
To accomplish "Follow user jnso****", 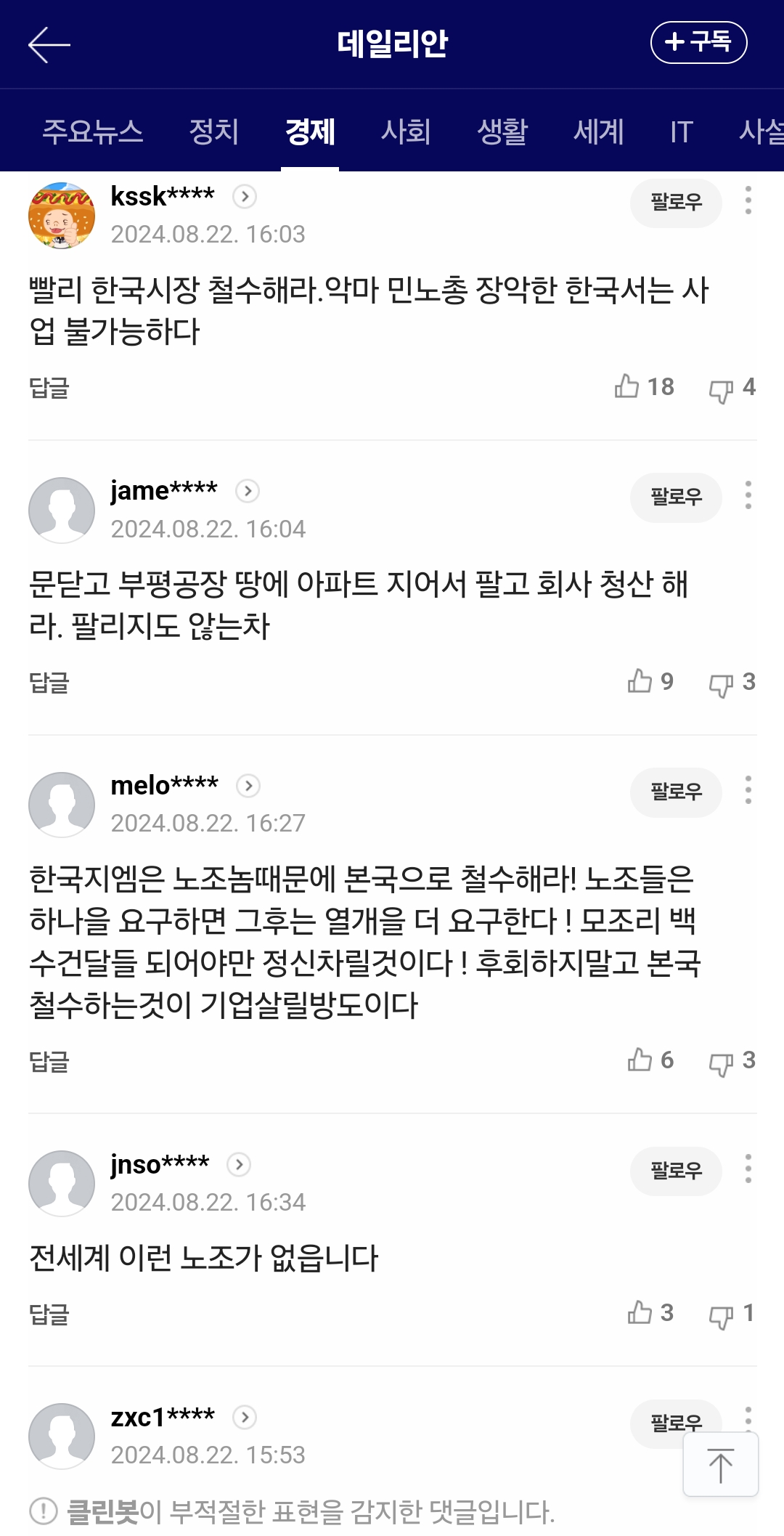I will point(675,1171).
